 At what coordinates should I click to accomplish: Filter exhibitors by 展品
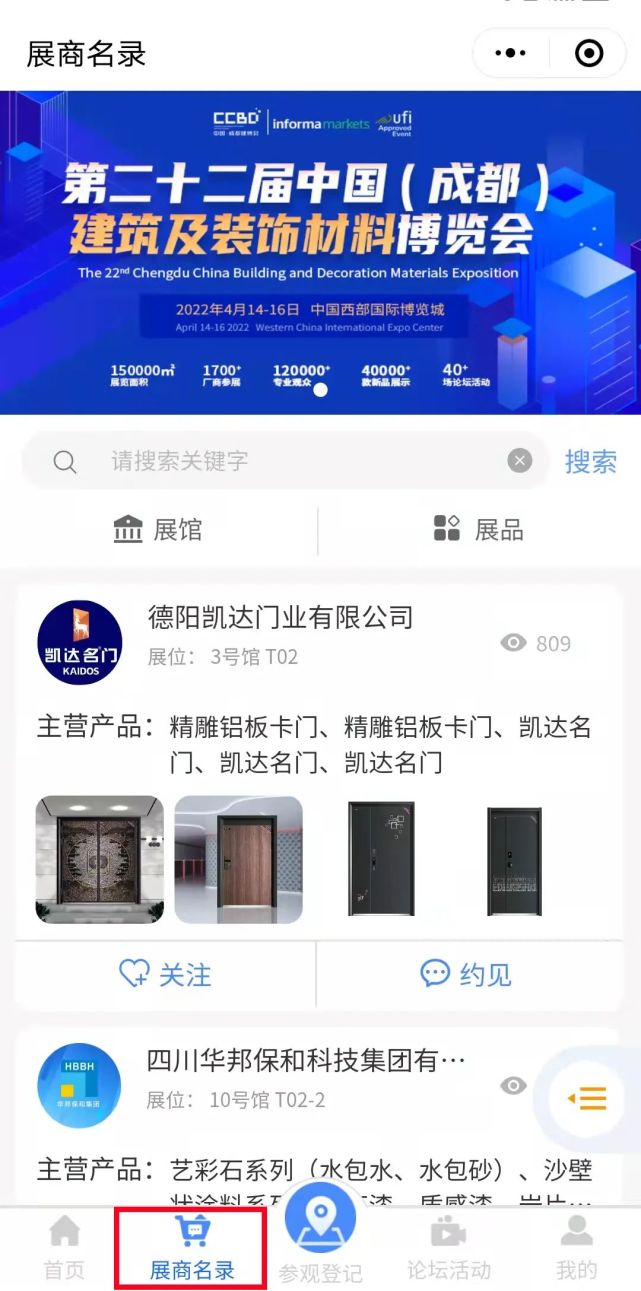point(478,530)
